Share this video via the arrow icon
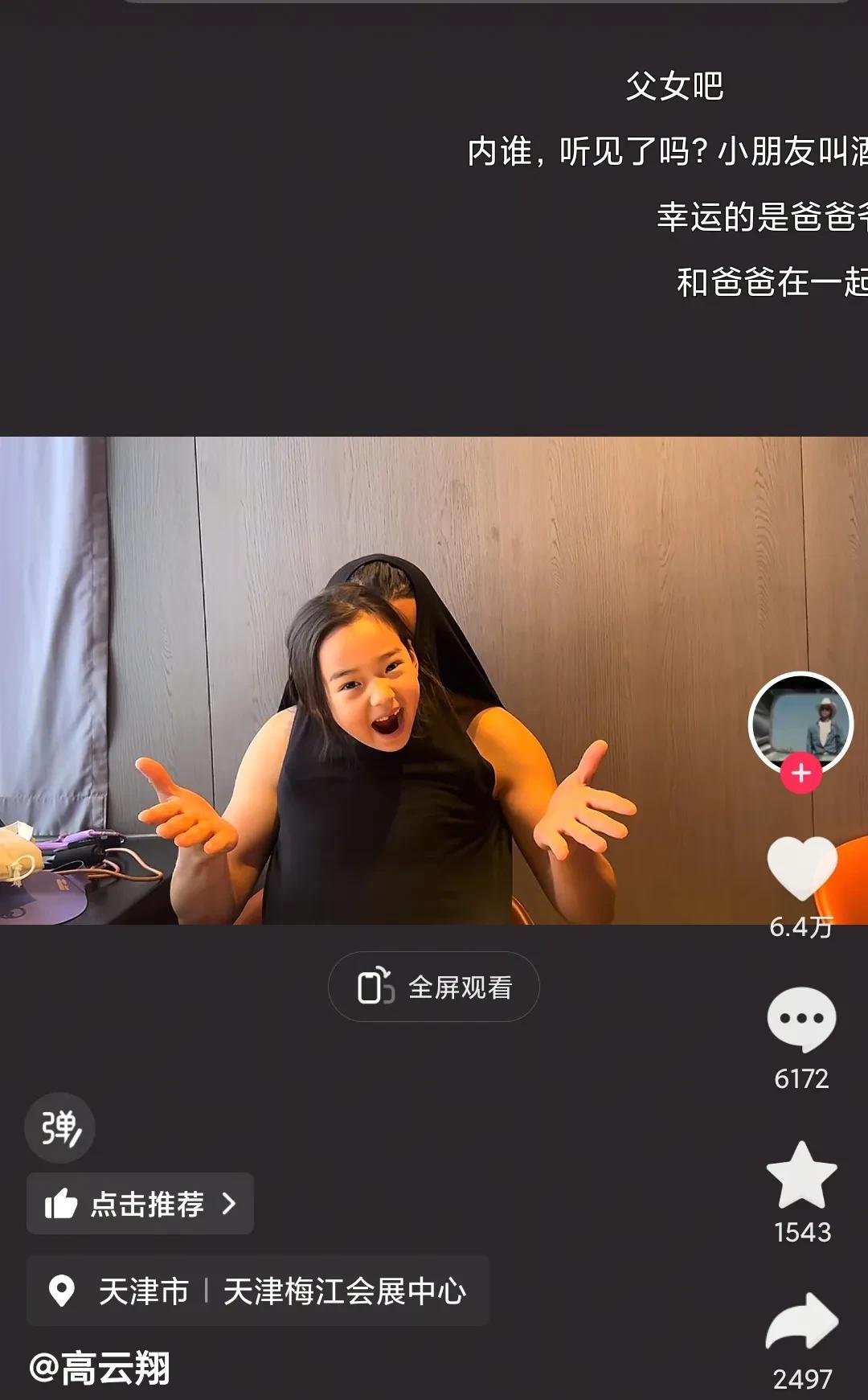Viewport: 868px width, 1400px height. click(x=802, y=1321)
